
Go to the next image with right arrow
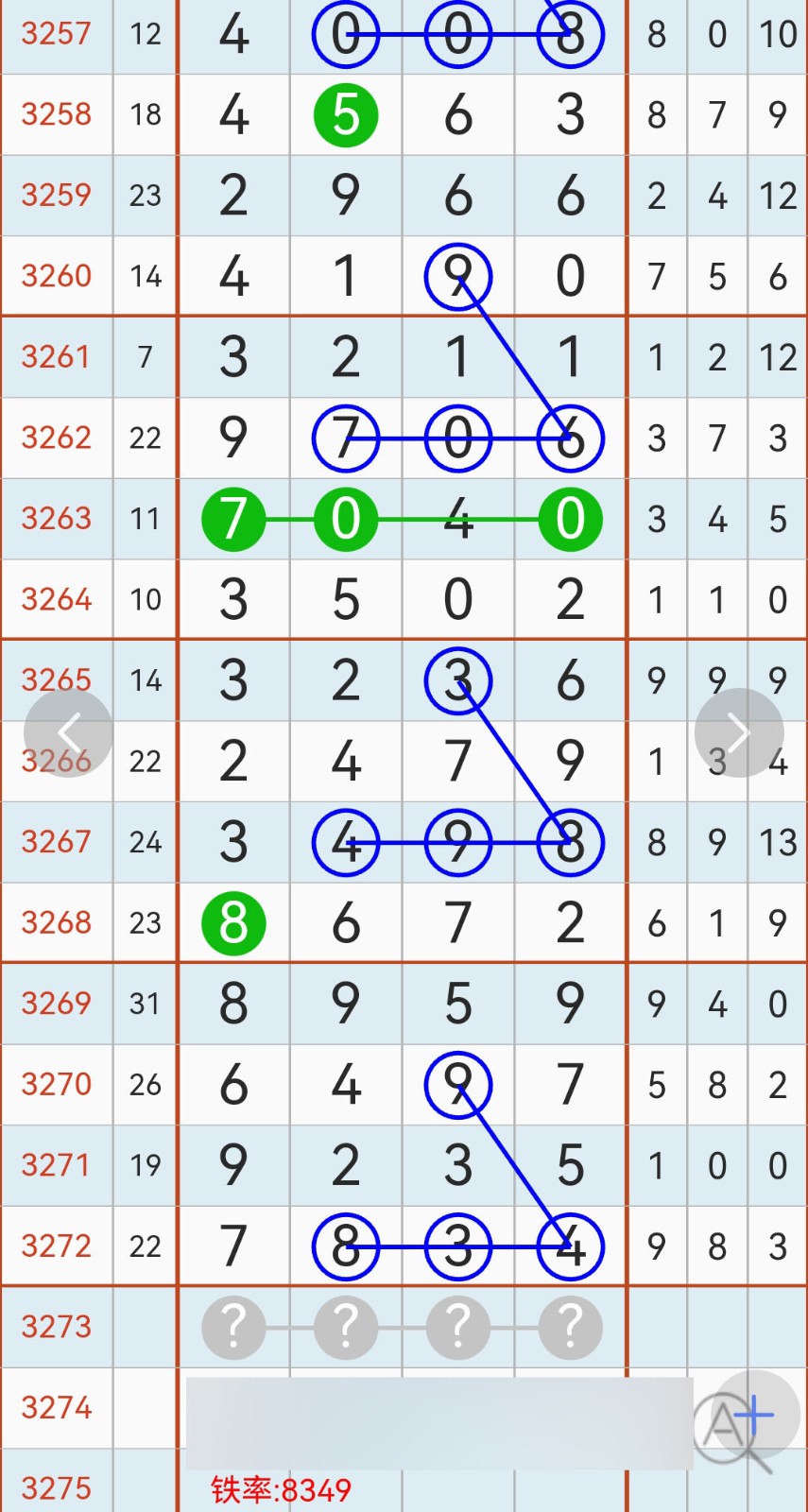click(x=739, y=733)
